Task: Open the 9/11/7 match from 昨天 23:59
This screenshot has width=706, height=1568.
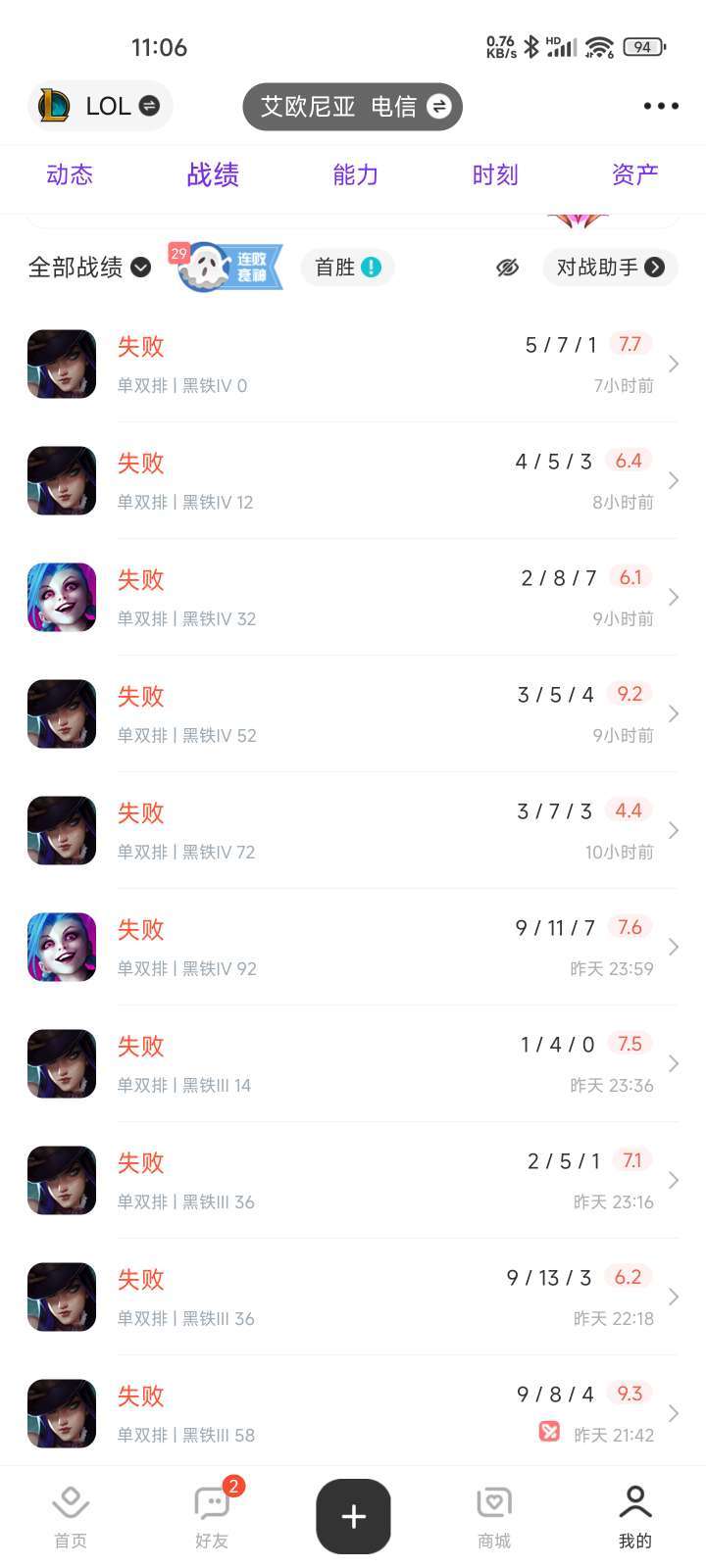Action: 353,947
